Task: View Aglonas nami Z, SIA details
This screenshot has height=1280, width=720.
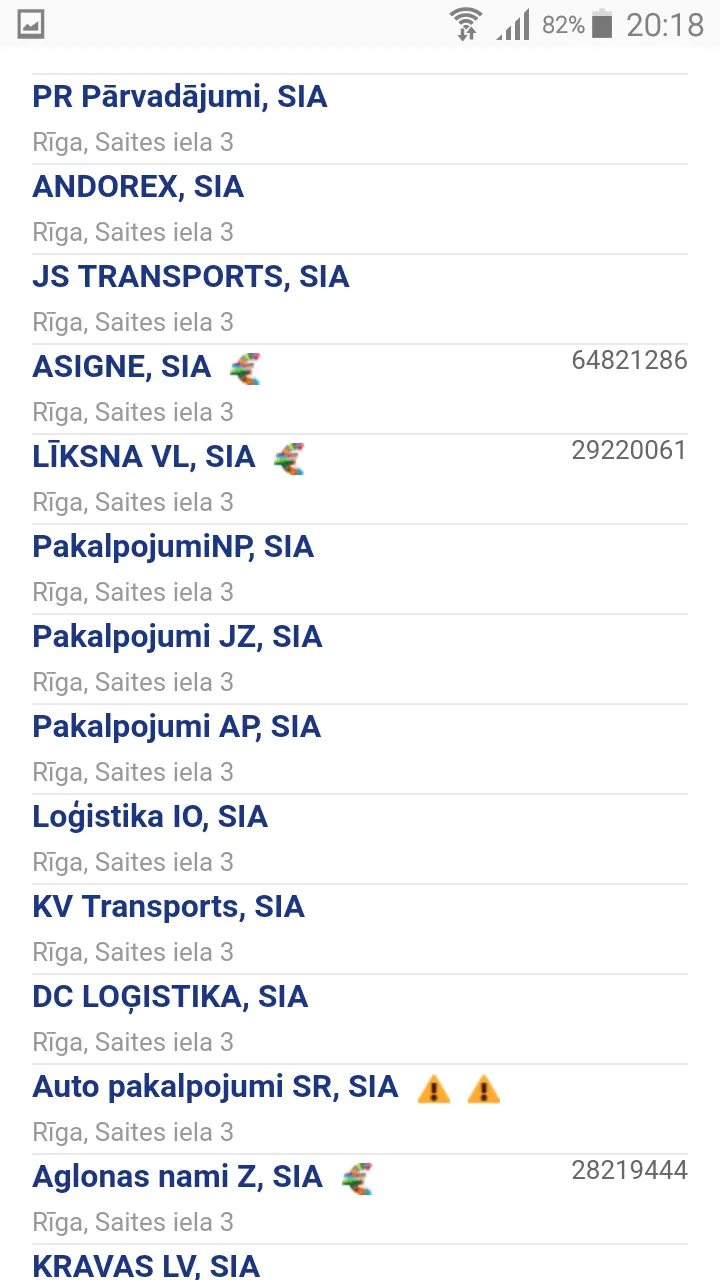Action: 360,1199
